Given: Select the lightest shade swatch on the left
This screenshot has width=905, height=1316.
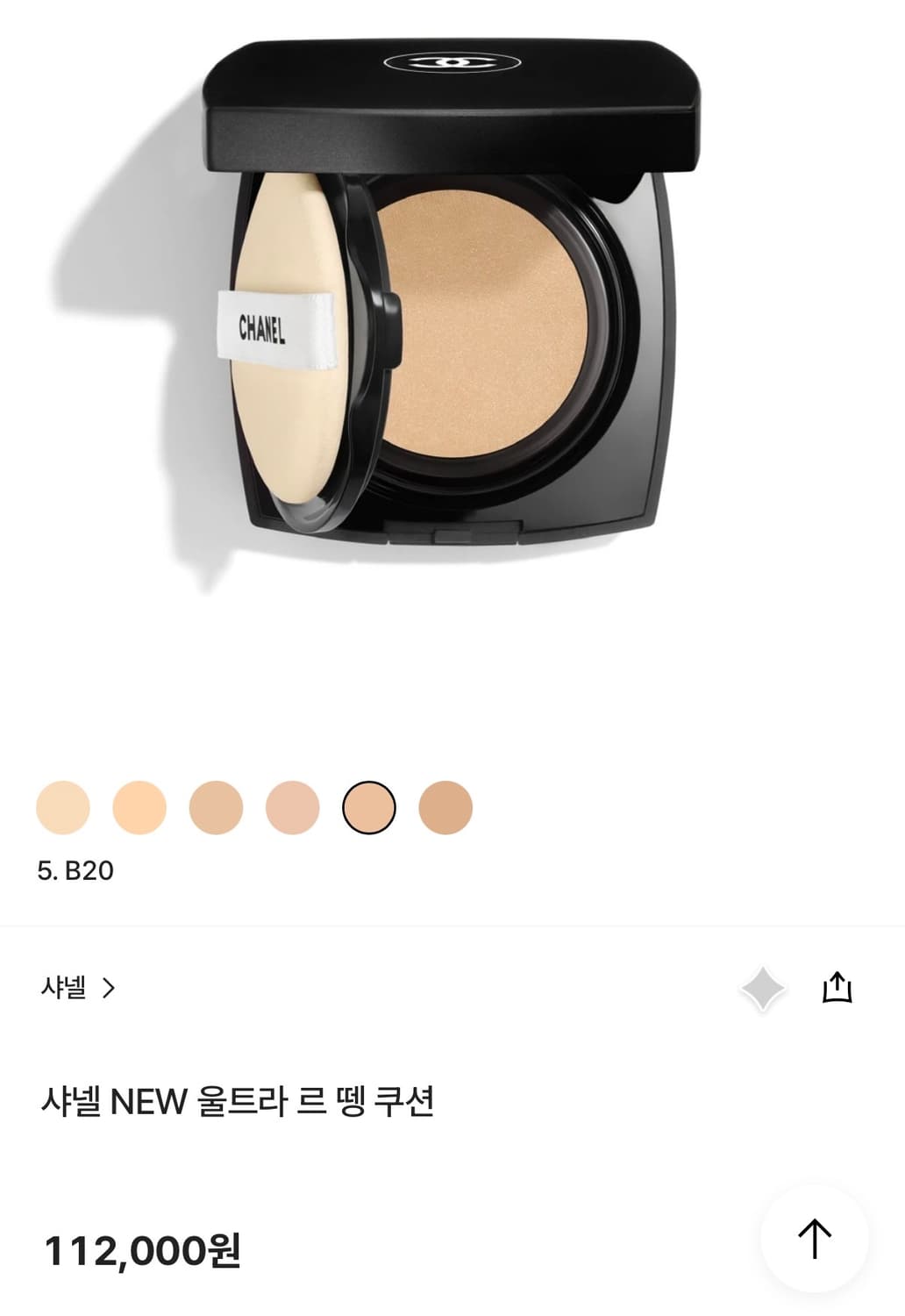Looking at the screenshot, I should pos(62,807).
